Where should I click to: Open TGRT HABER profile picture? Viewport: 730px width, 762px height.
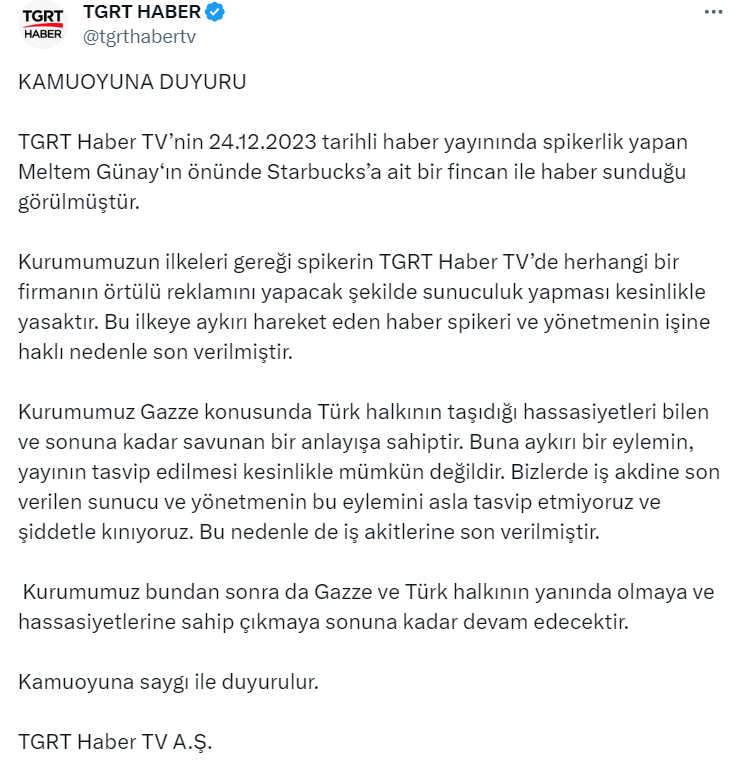43,25
